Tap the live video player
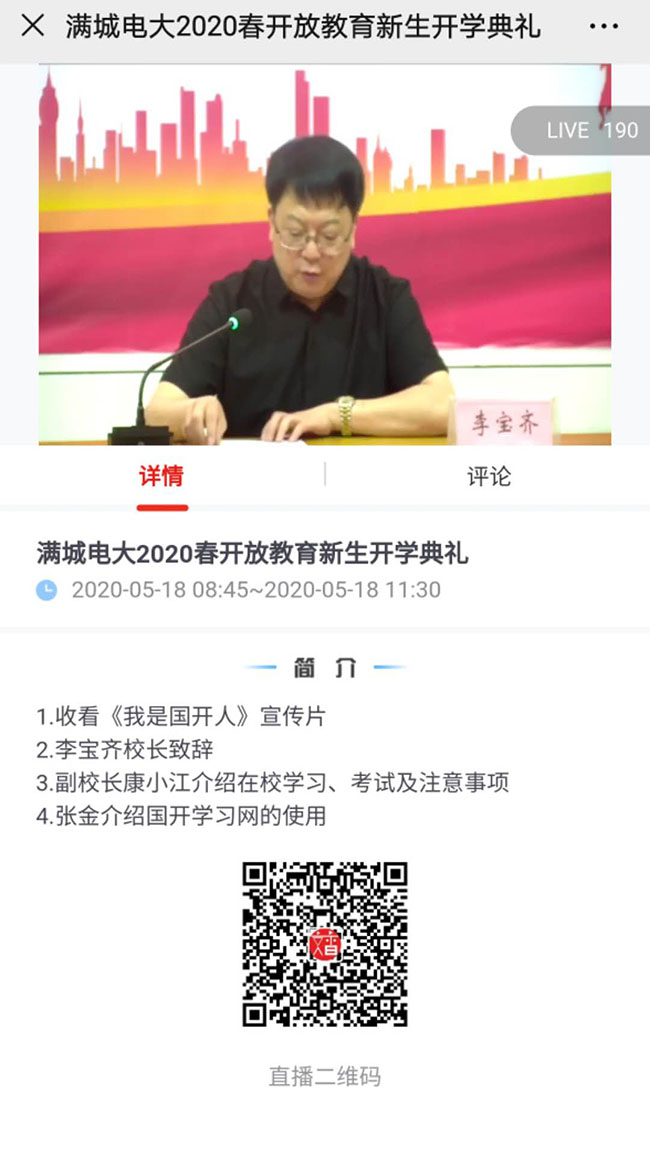 325,255
